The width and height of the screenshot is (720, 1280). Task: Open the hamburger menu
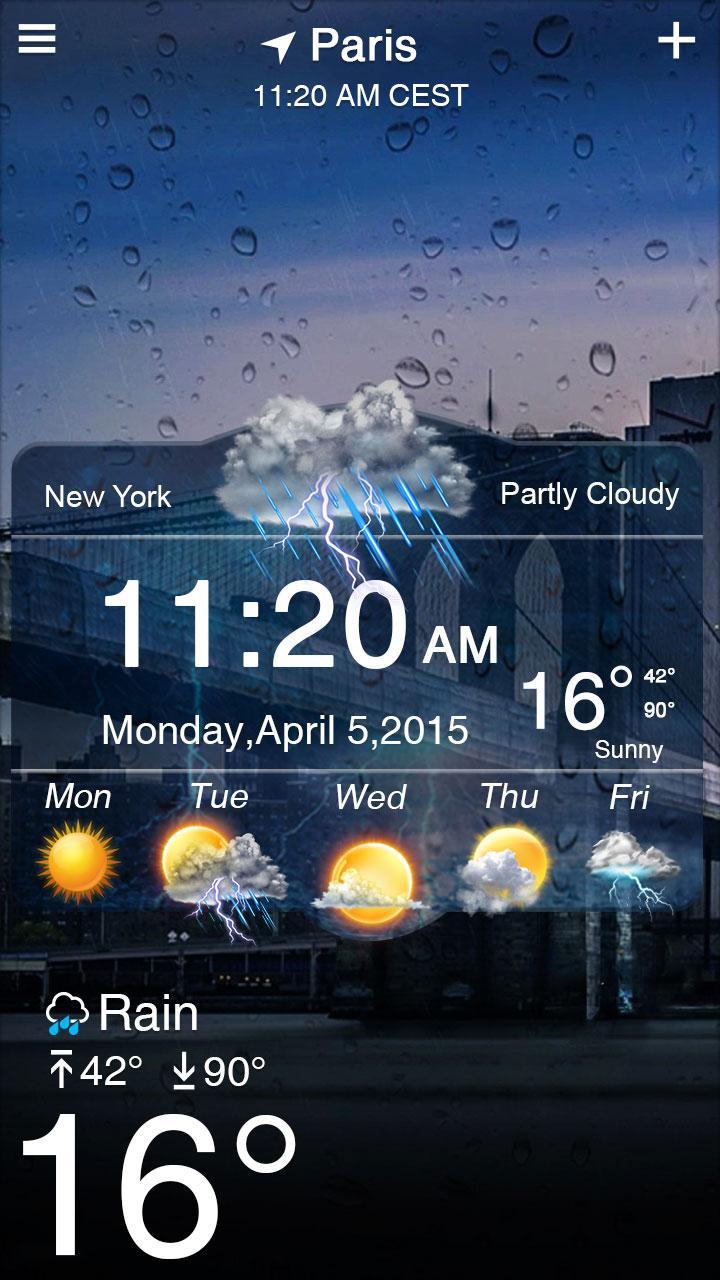pos(37,39)
